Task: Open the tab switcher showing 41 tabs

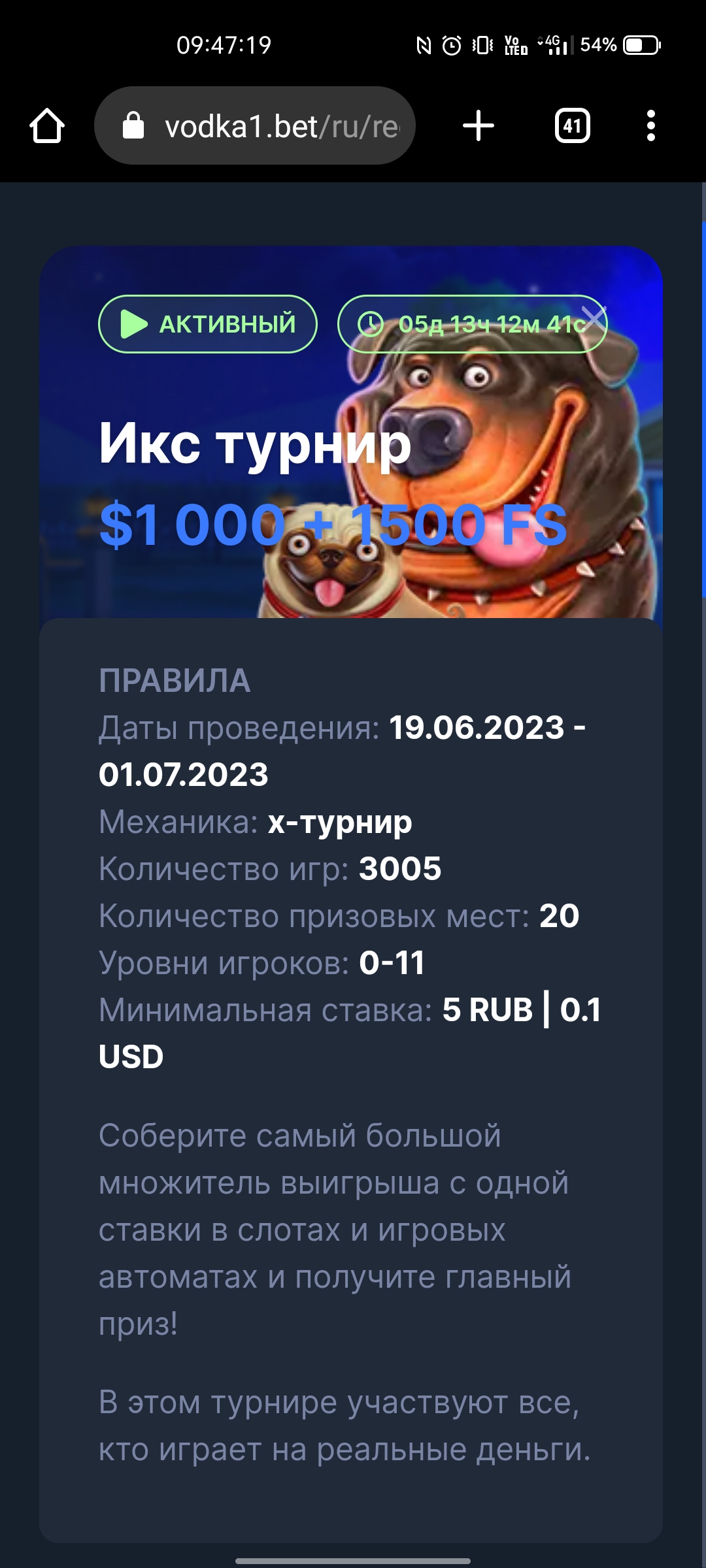Action: point(572,125)
